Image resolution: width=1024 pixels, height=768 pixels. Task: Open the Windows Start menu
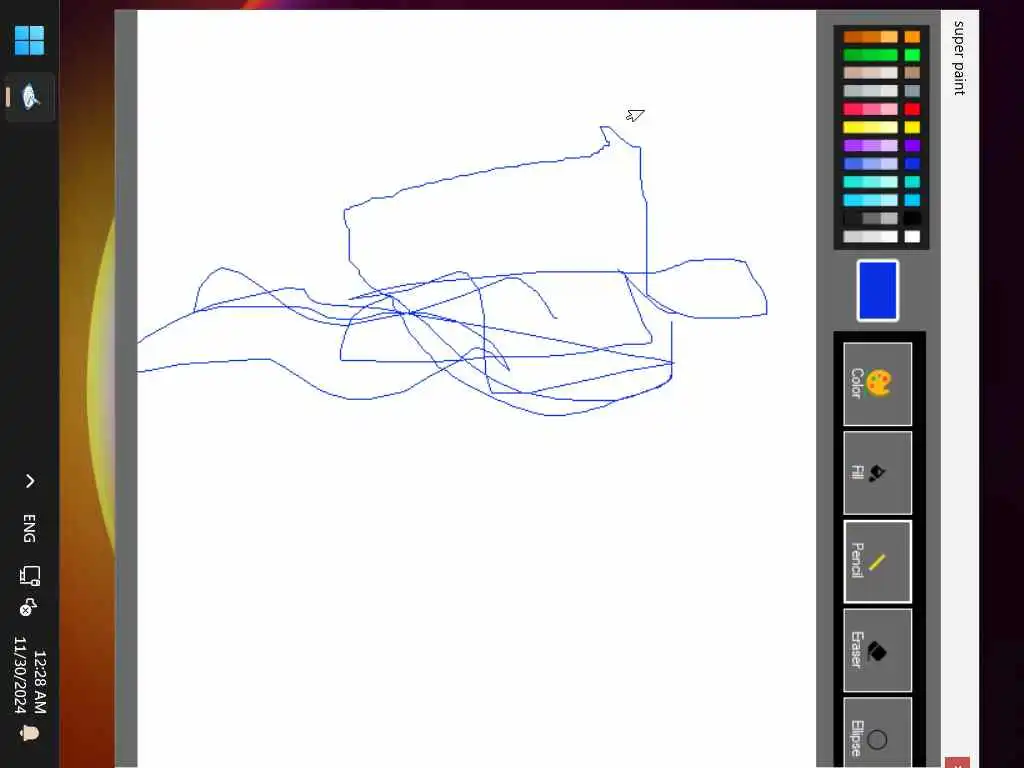29,41
